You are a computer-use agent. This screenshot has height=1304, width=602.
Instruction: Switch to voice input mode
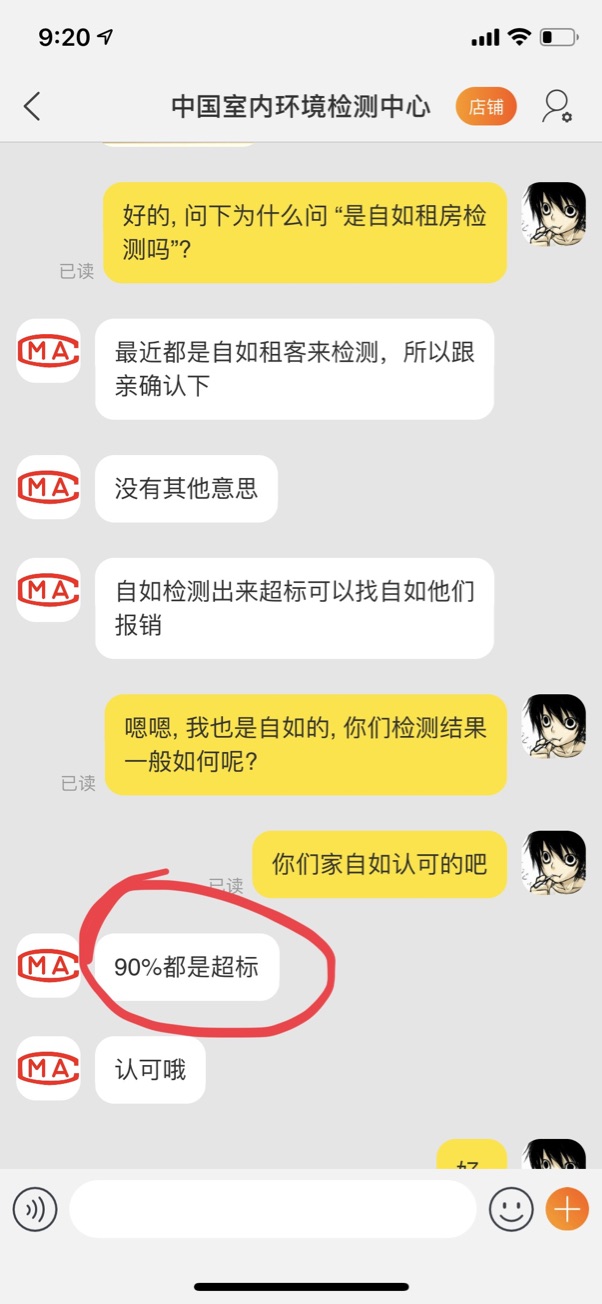(35, 1210)
